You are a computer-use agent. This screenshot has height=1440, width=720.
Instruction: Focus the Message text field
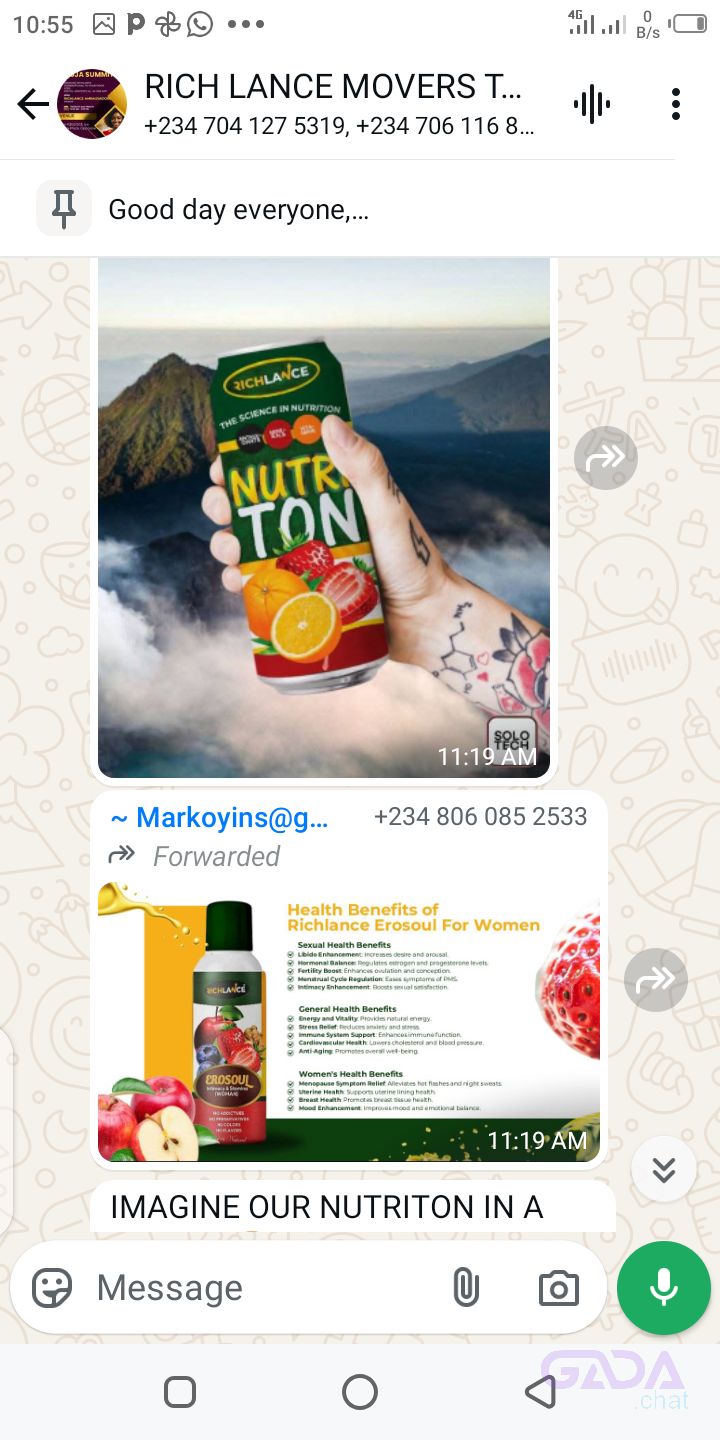pyautogui.click(x=260, y=1288)
